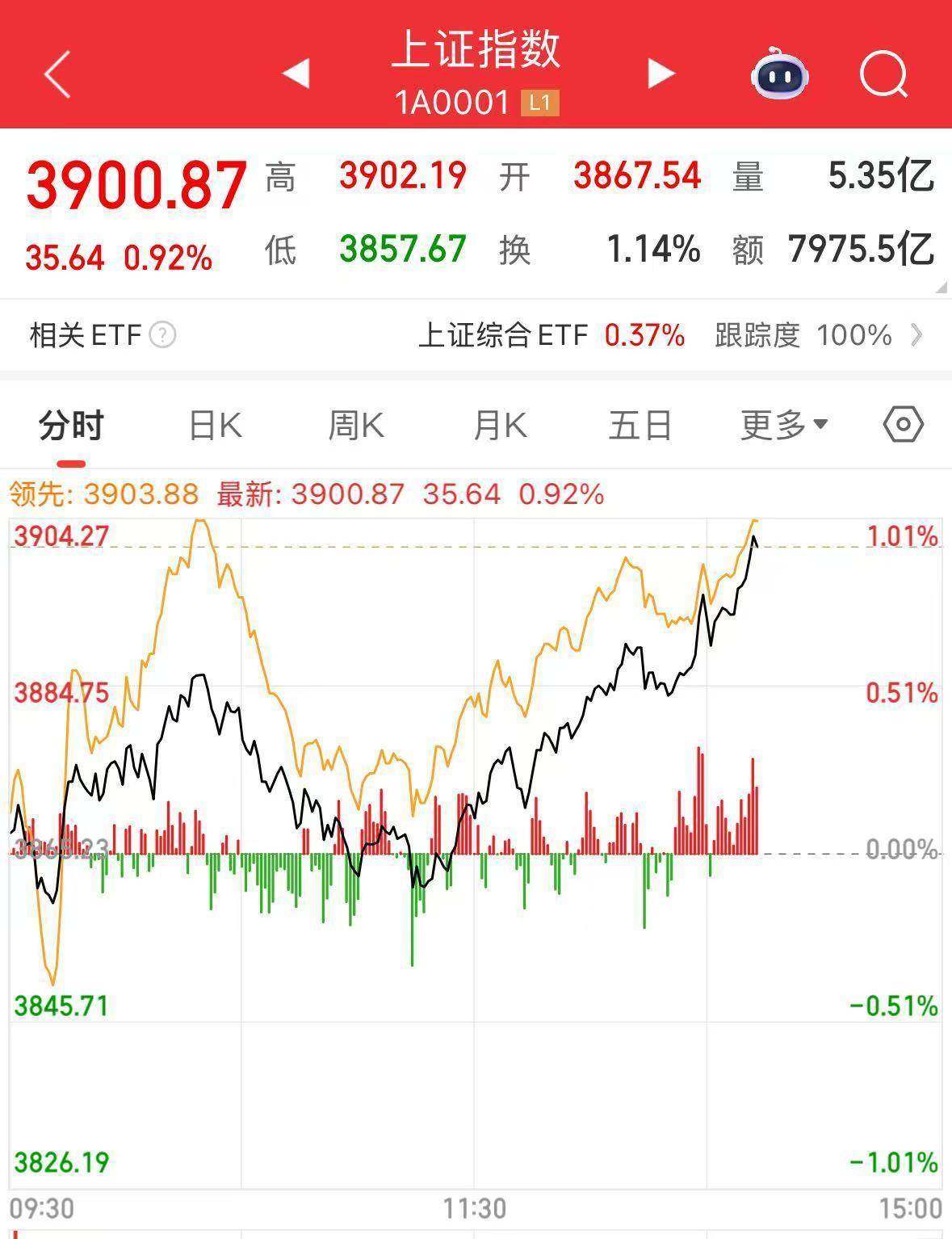The width and height of the screenshot is (952, 1239).
Task: Open chart settings hexagon icon
Action: [903, 424]
